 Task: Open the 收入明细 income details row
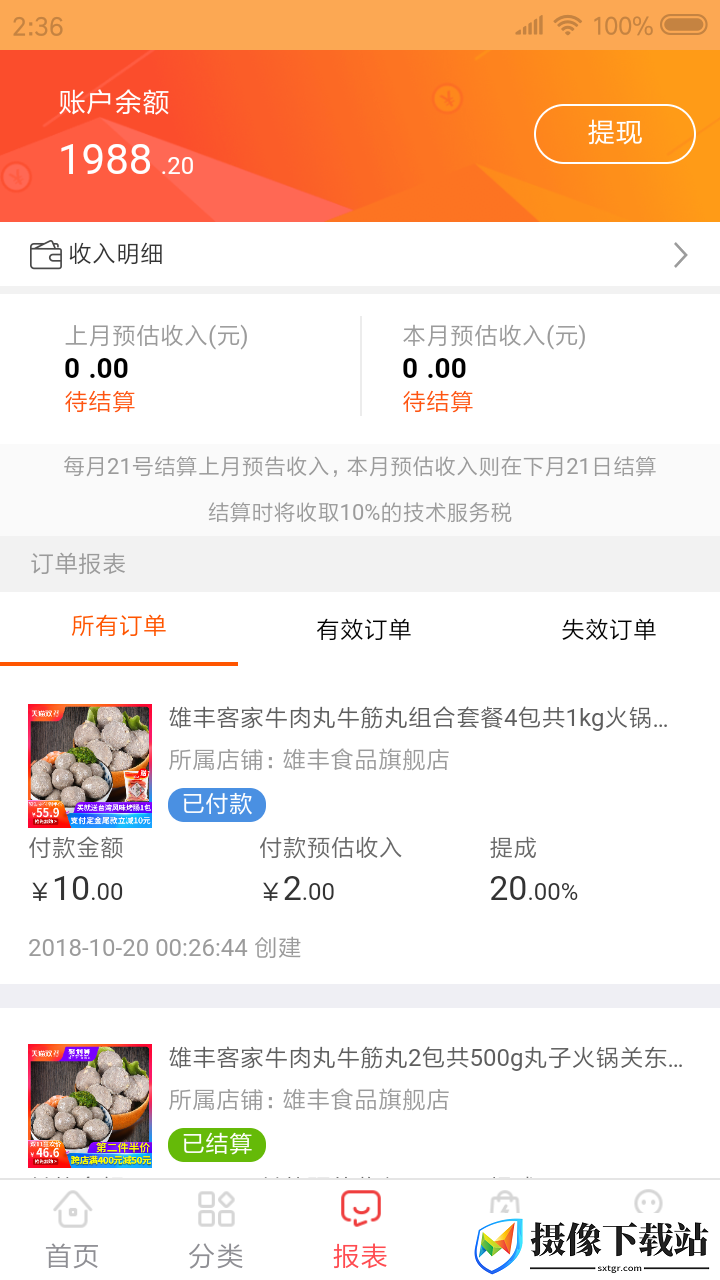pyautogui.click(x=360, y=254)
